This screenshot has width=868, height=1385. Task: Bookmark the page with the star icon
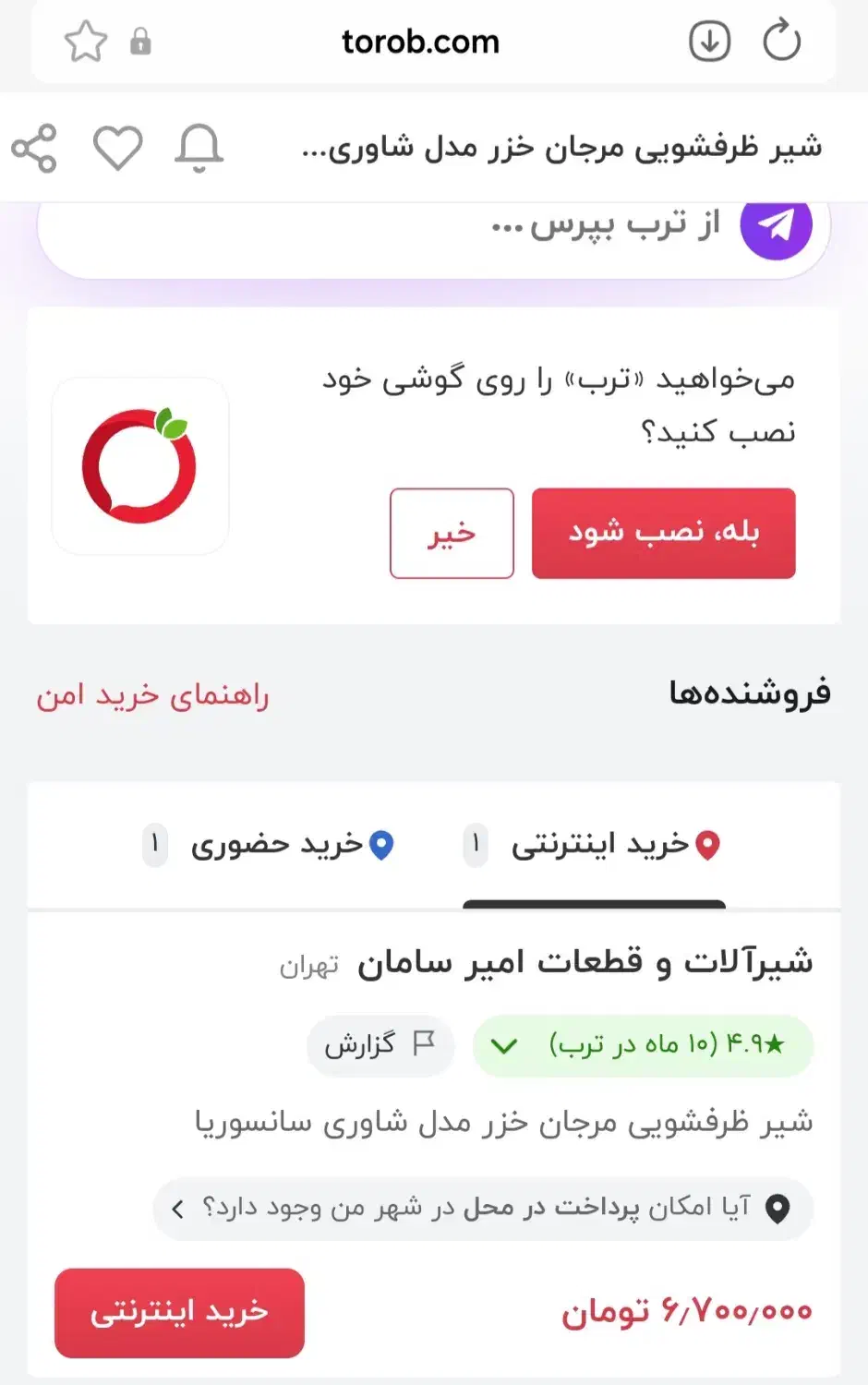point(86,42)
